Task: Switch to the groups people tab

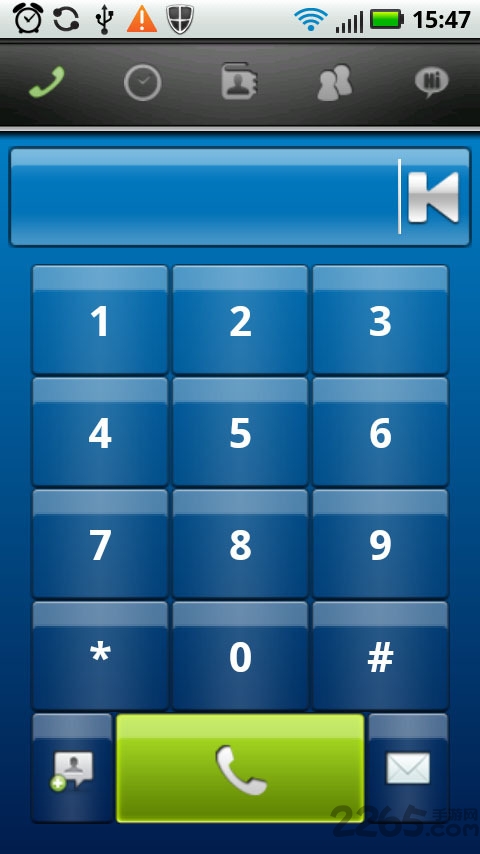Action: click(x=335, y=83)
